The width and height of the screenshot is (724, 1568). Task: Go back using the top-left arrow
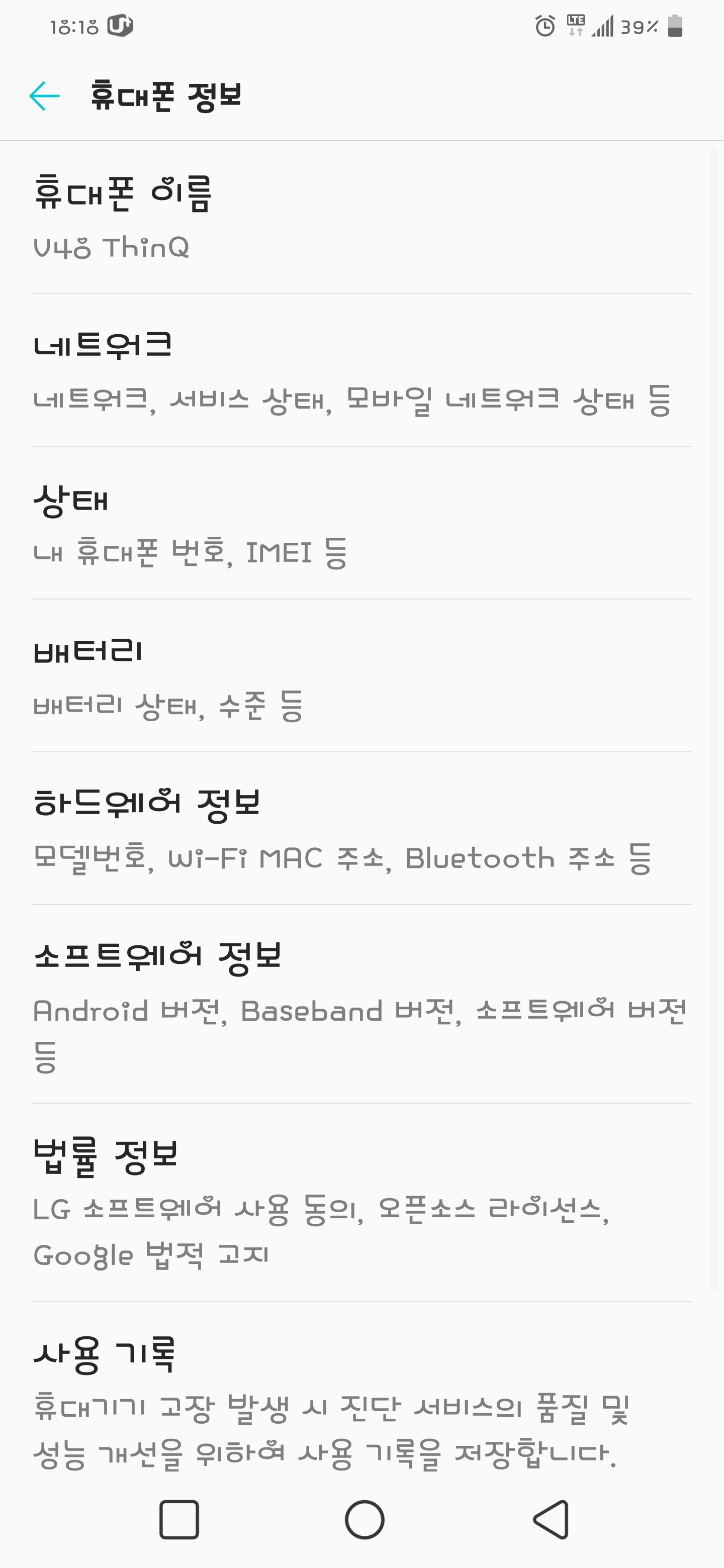tap(44, 96)
